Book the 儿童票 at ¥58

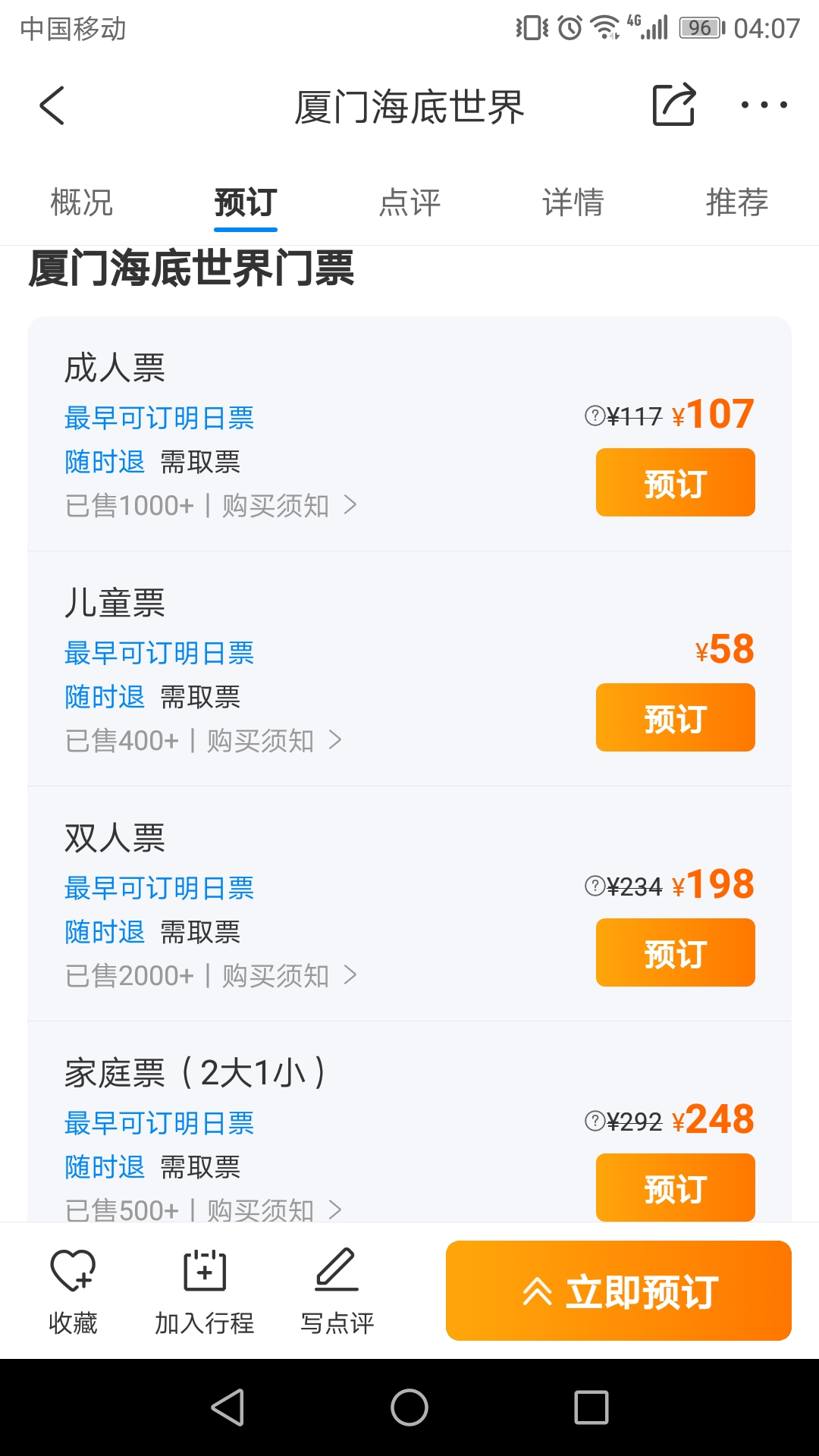click(x=675, y=717)
